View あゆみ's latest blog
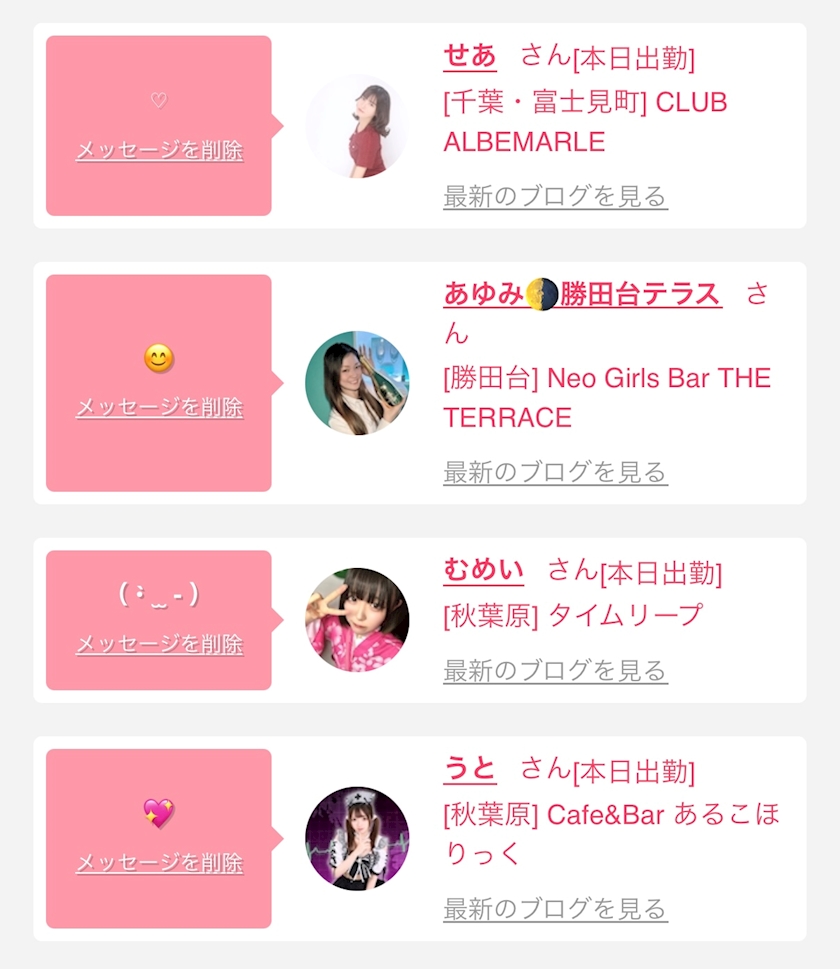This screenshot has width=840, height=969. (x=555, y=472)
